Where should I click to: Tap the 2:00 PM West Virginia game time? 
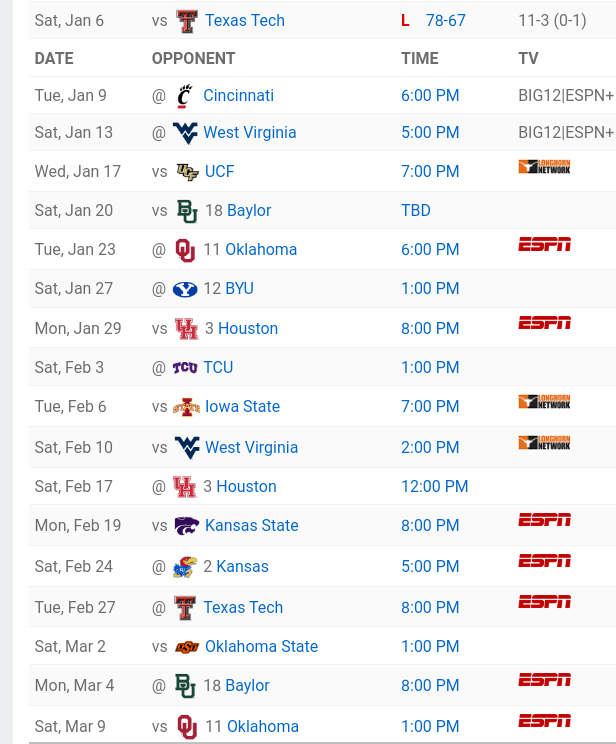click(x=430, y=447)
